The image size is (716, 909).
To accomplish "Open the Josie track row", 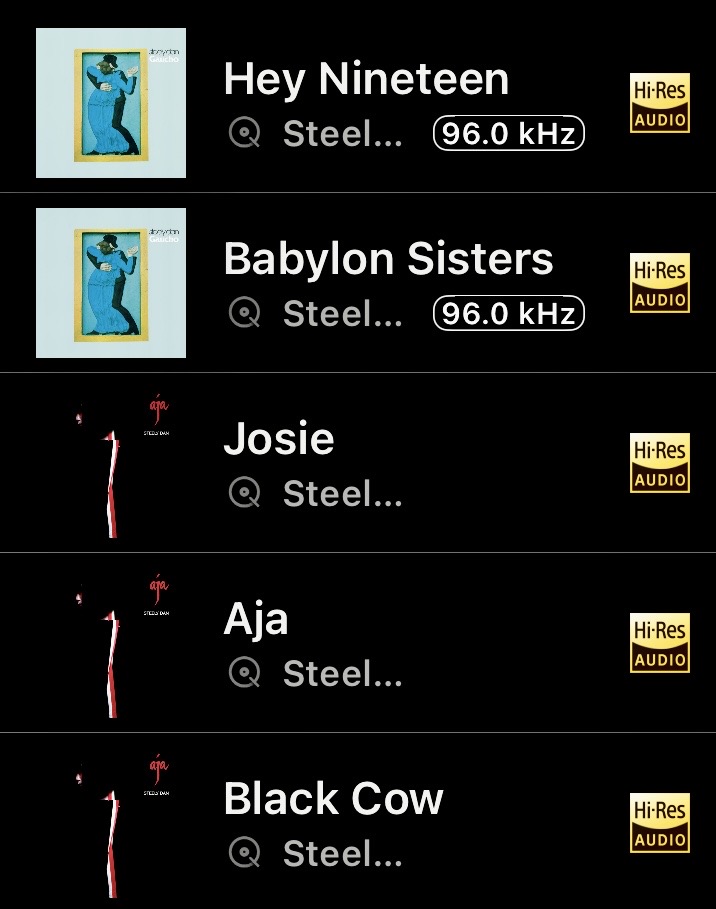I will coord(279,440).
